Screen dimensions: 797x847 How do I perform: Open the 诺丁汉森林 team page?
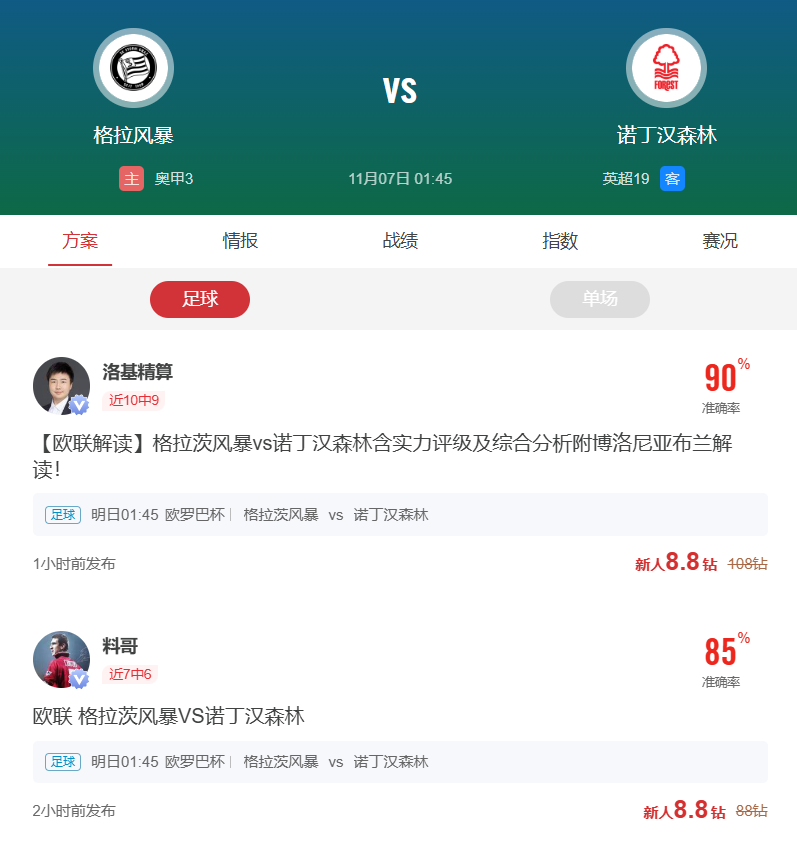click(x=667, y=68)
